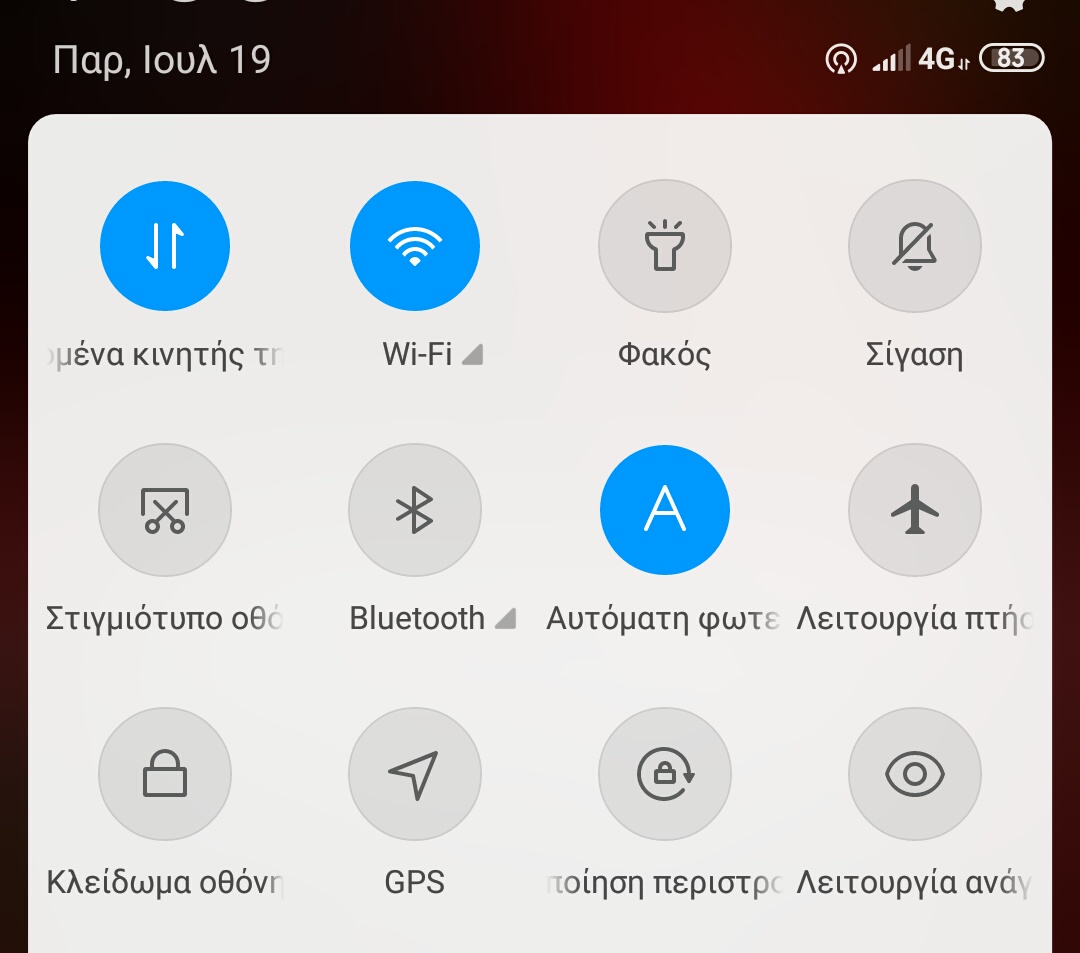
Task: Expand Bluetooth options via label arrow
Action: 505,619
